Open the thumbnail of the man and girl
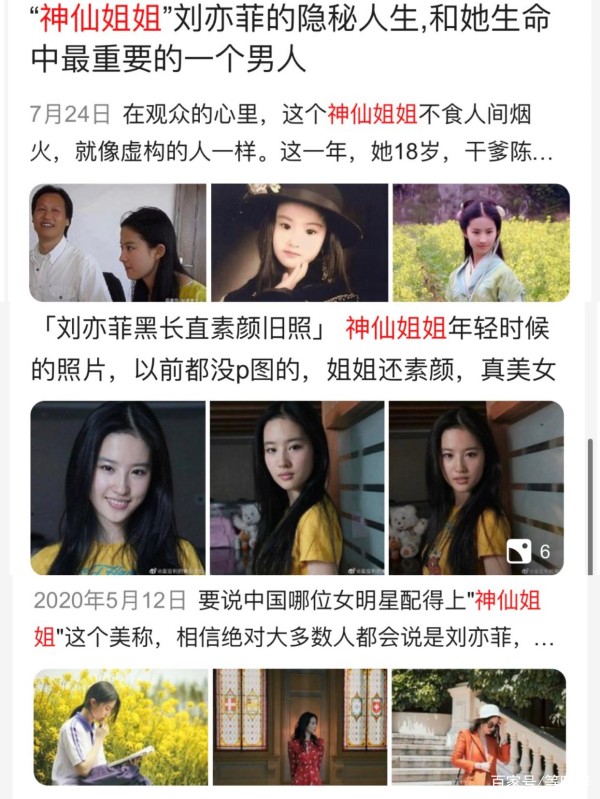The image size is (600, 799). (118, 242)
